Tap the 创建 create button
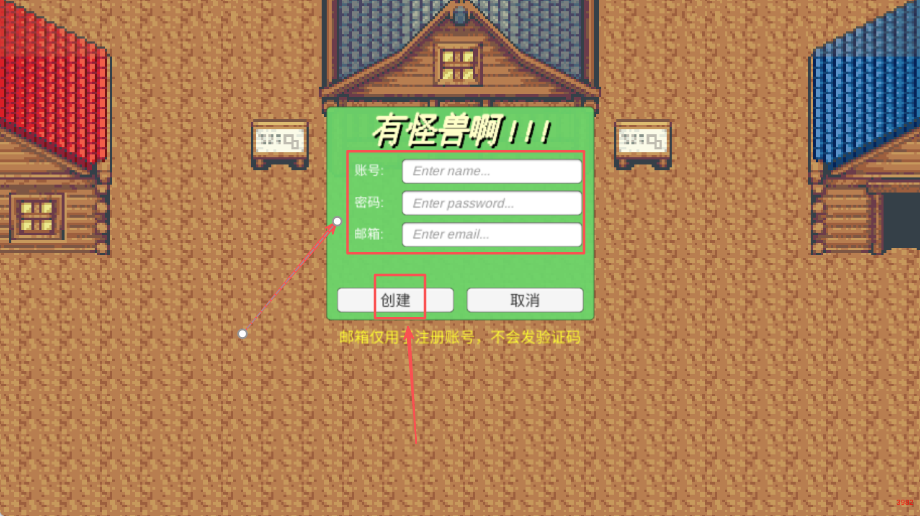920x516 pixels. pyautogui.click(x=395, y=300)
